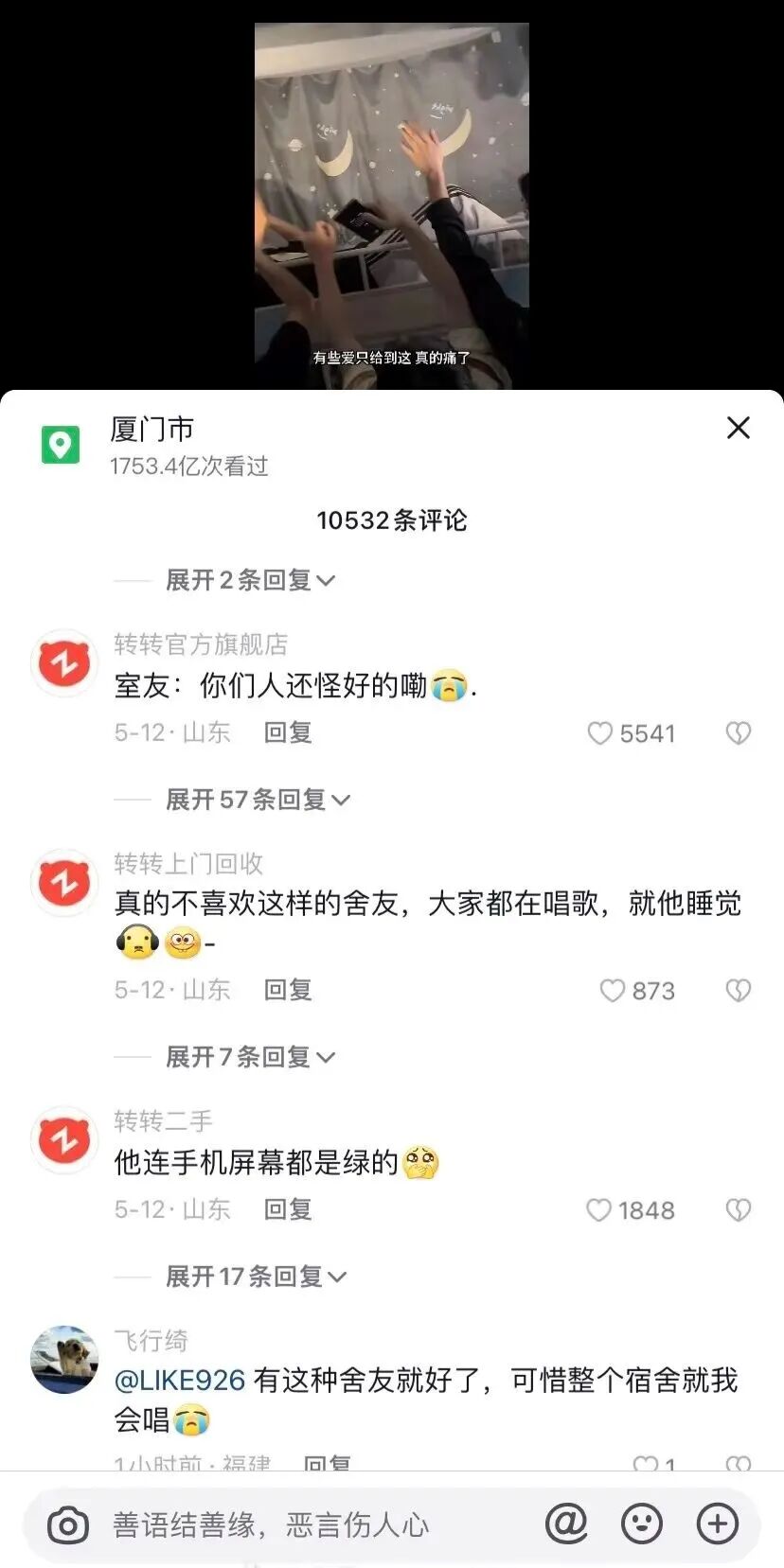Expand the 17 replies

pos(256,1277)
